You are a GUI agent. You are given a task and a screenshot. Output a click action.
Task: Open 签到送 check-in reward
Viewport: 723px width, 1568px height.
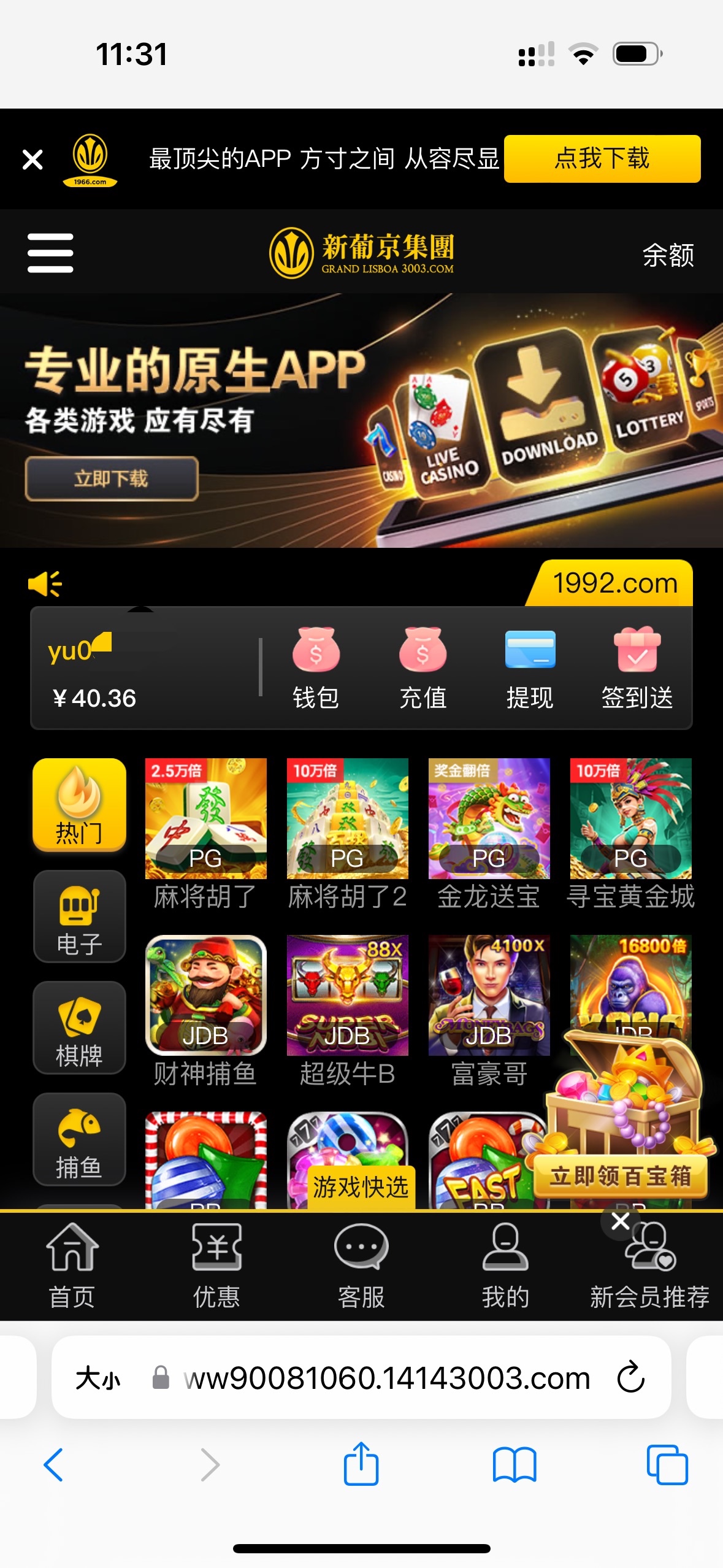(637, 668)
